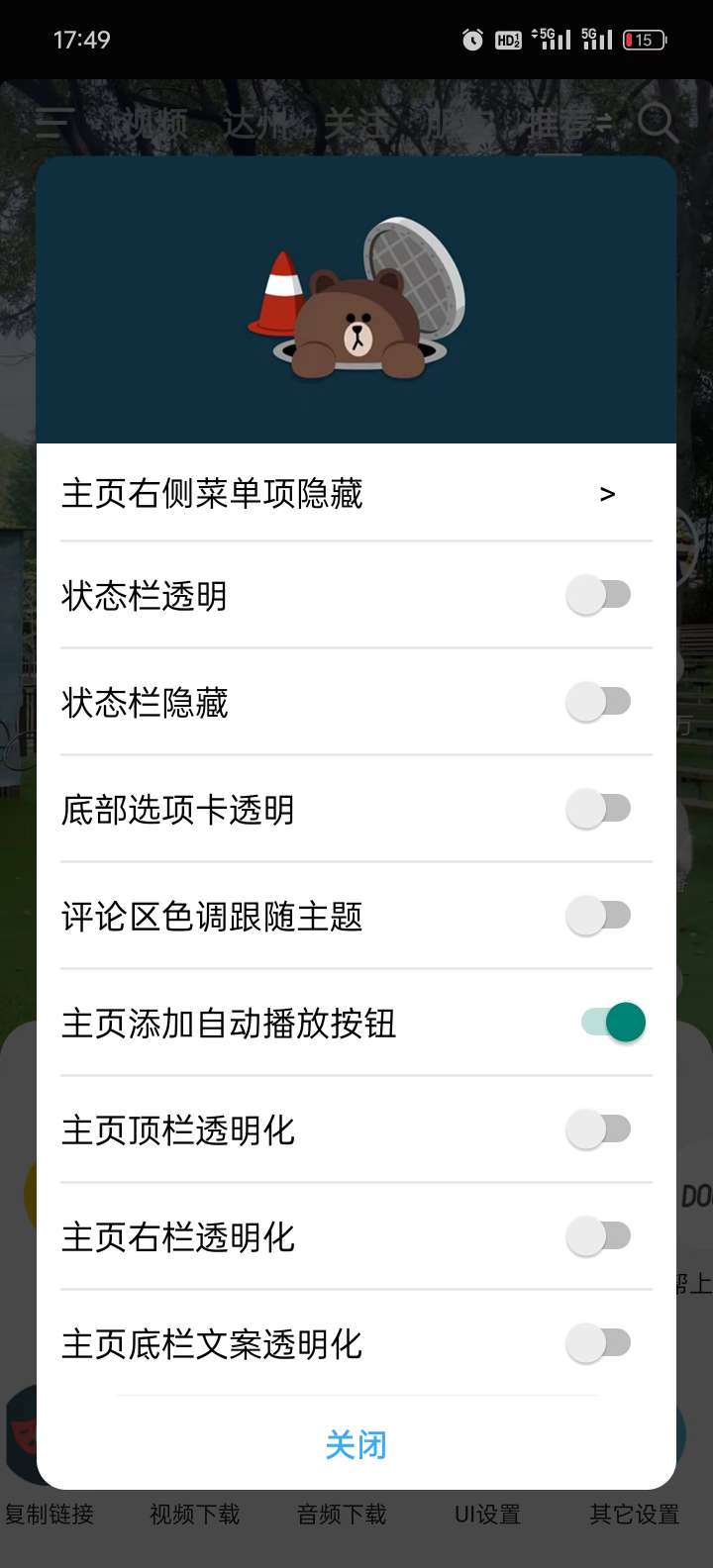Close the dialog with 关闭

356,1445
